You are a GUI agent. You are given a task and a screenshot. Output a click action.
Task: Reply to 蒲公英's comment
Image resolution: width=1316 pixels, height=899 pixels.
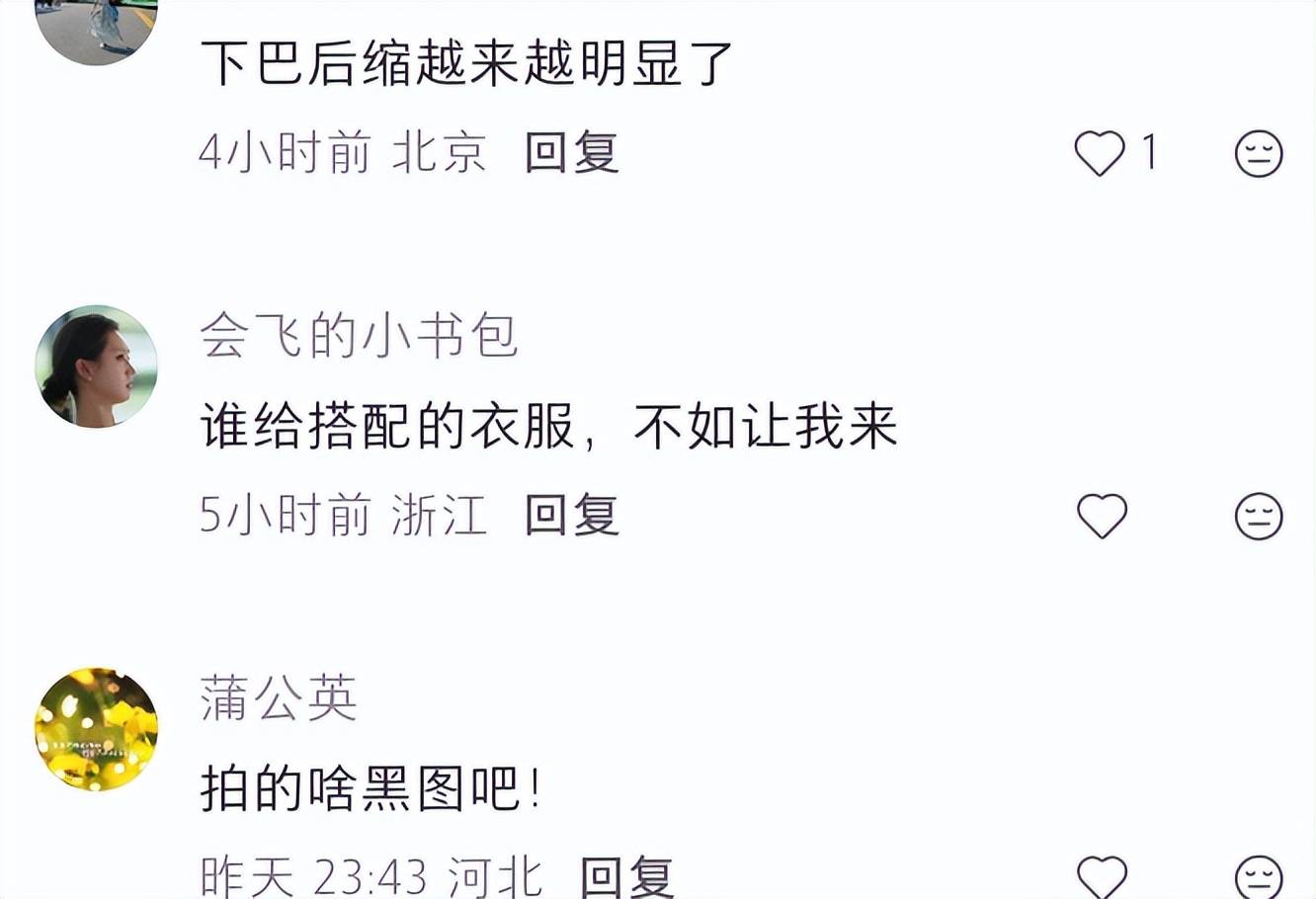626,876
